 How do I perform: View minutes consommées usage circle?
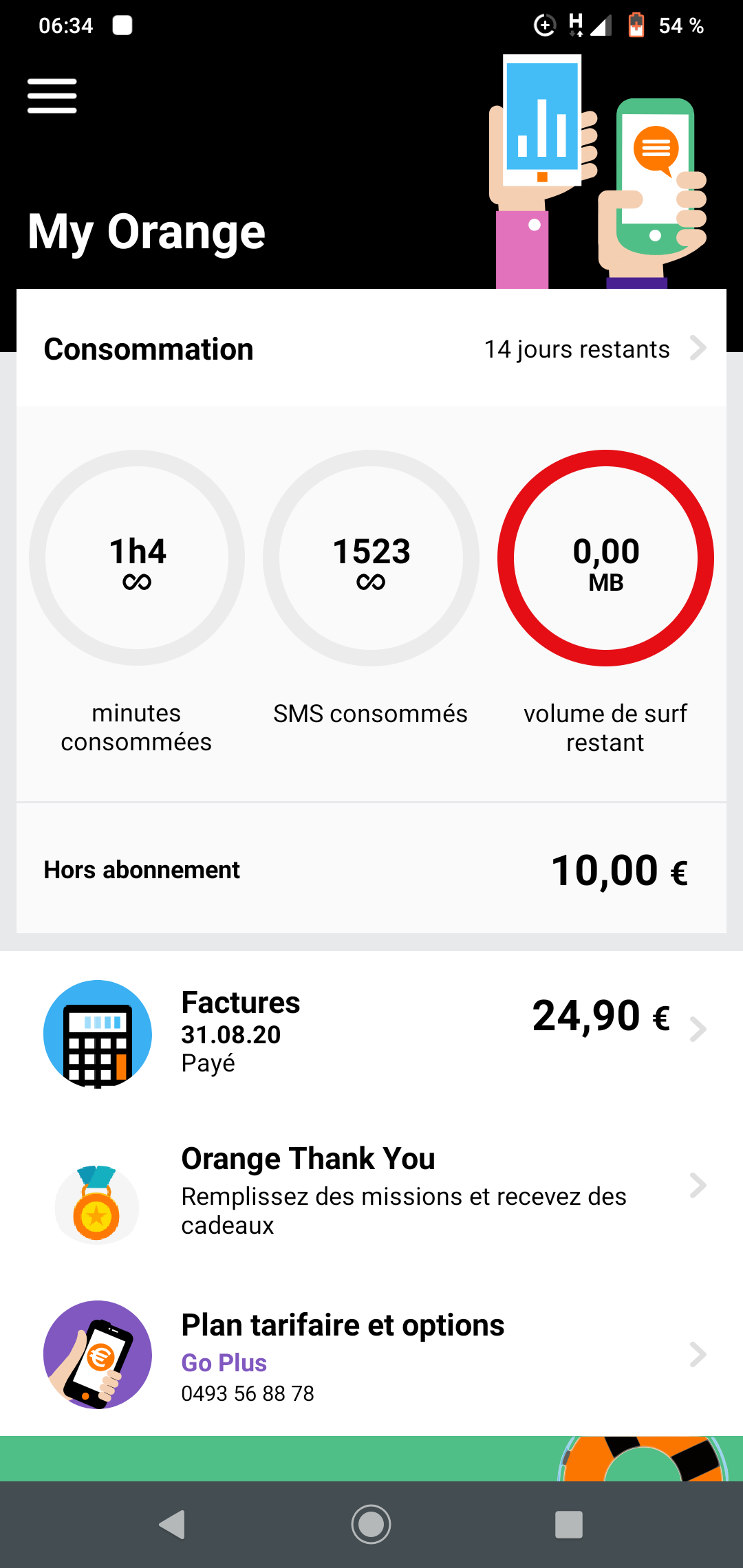137,558
